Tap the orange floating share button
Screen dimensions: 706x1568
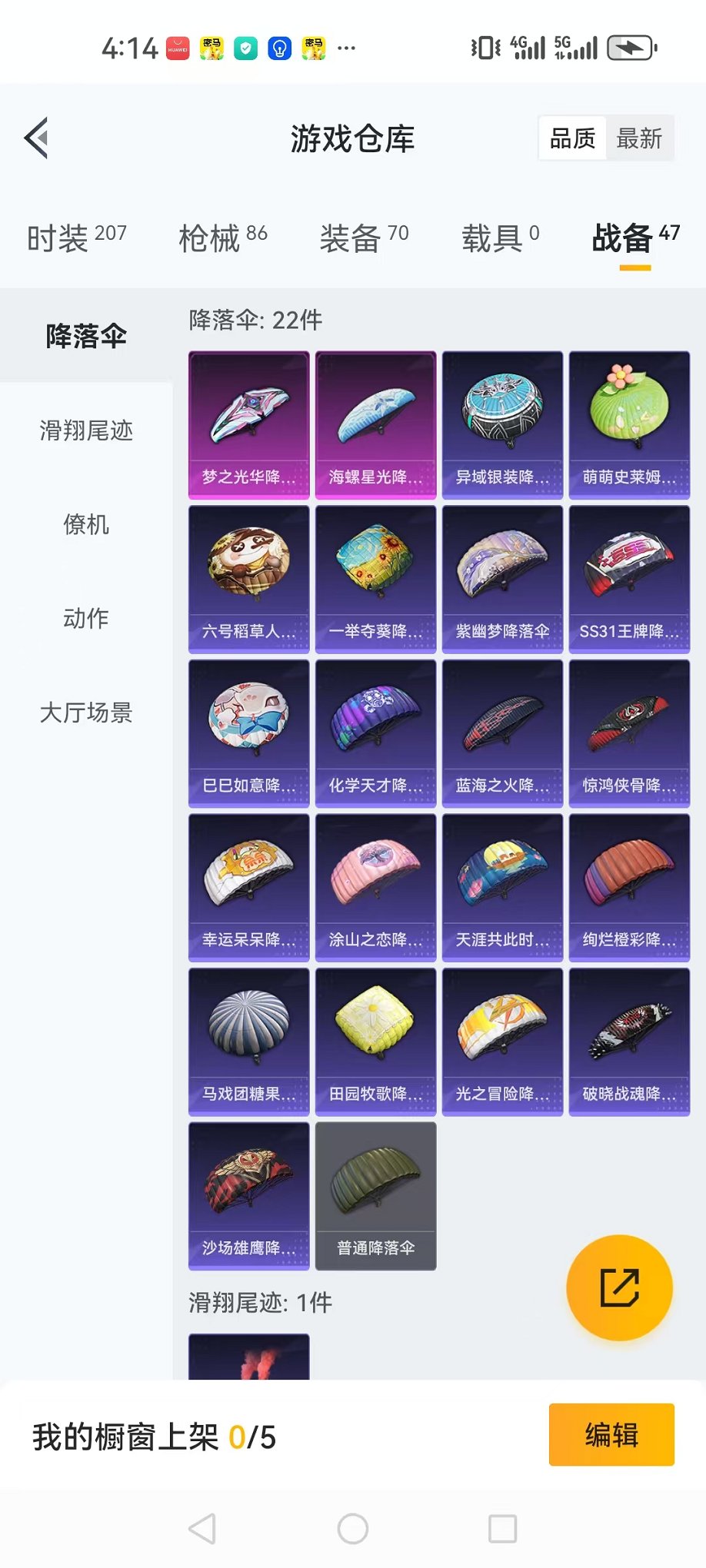pos(619,1287)
